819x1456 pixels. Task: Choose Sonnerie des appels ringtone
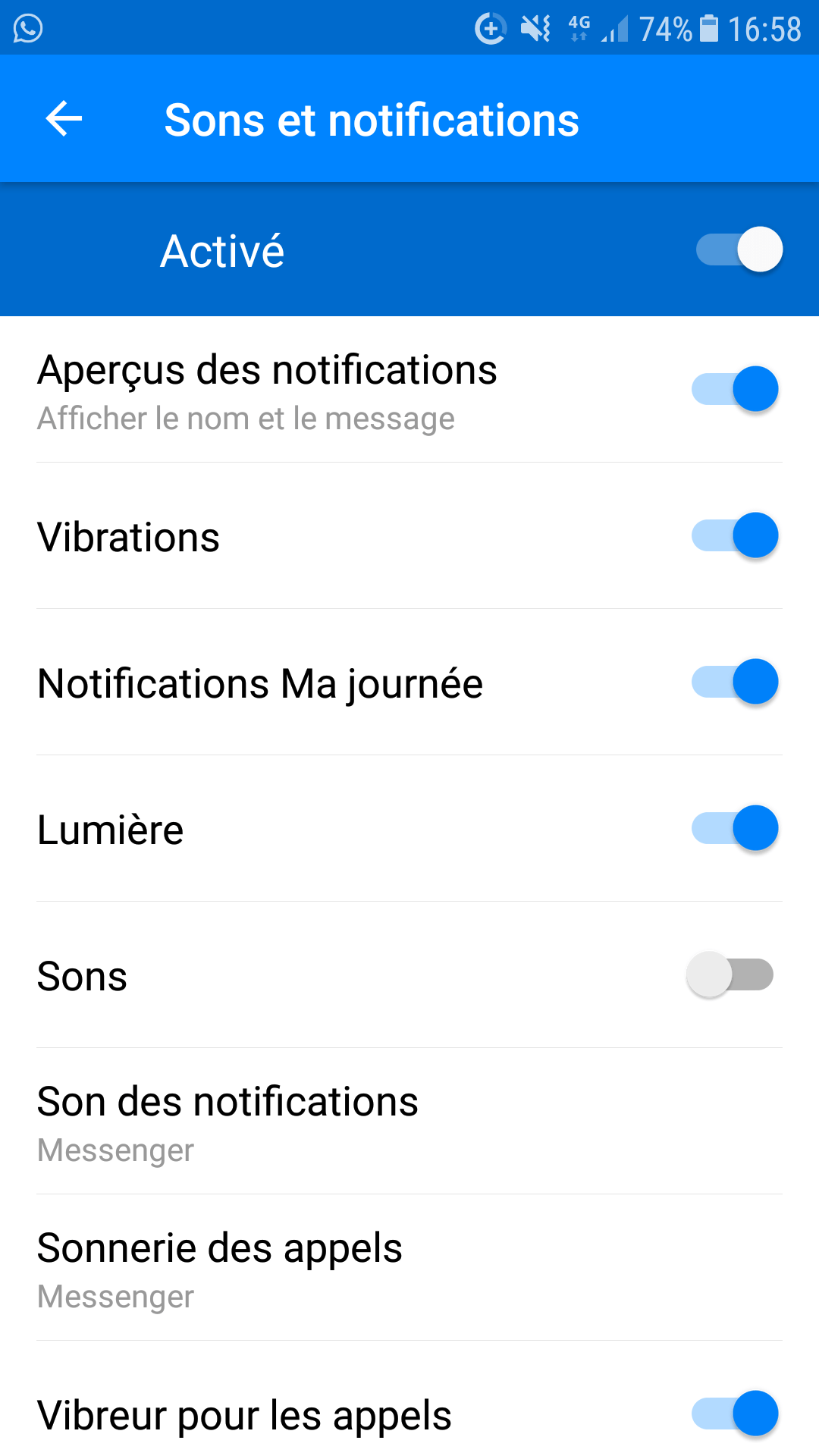pos(220,1269)
